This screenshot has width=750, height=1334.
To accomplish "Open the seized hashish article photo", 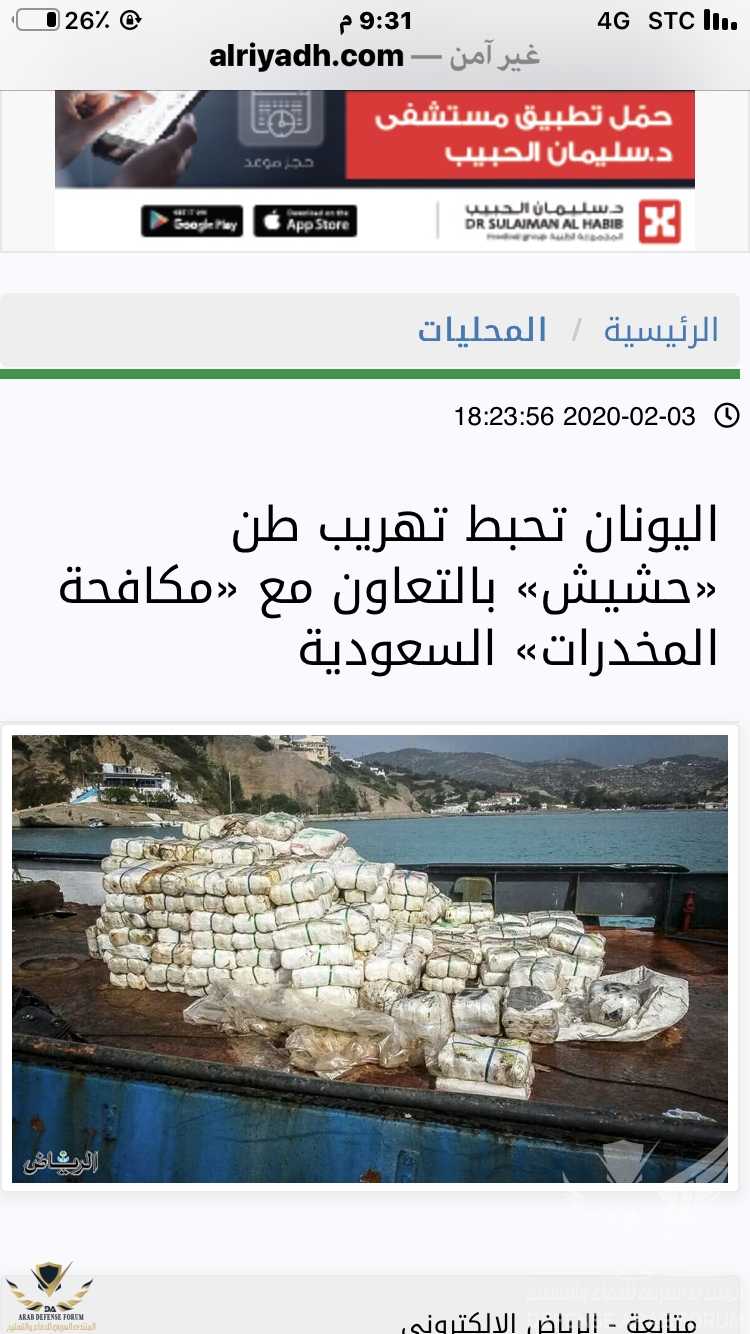I will click(x=370, y=958).
